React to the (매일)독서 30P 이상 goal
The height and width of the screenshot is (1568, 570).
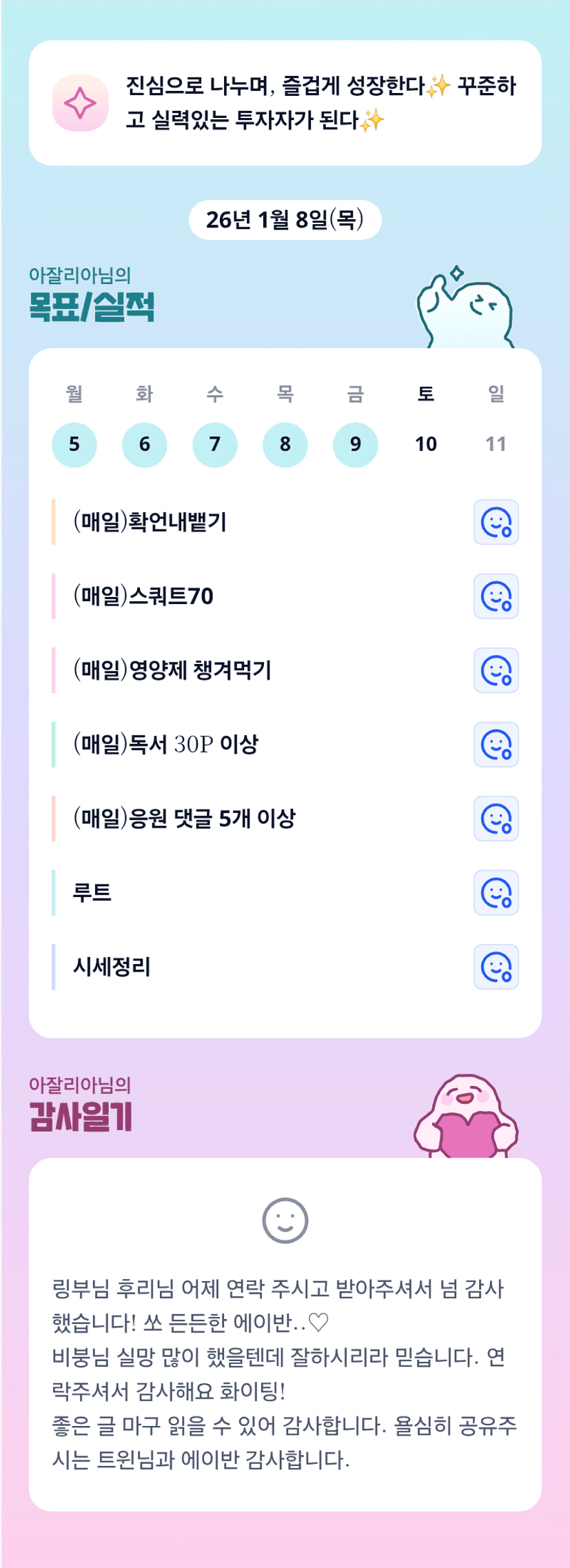click(496, 745)
